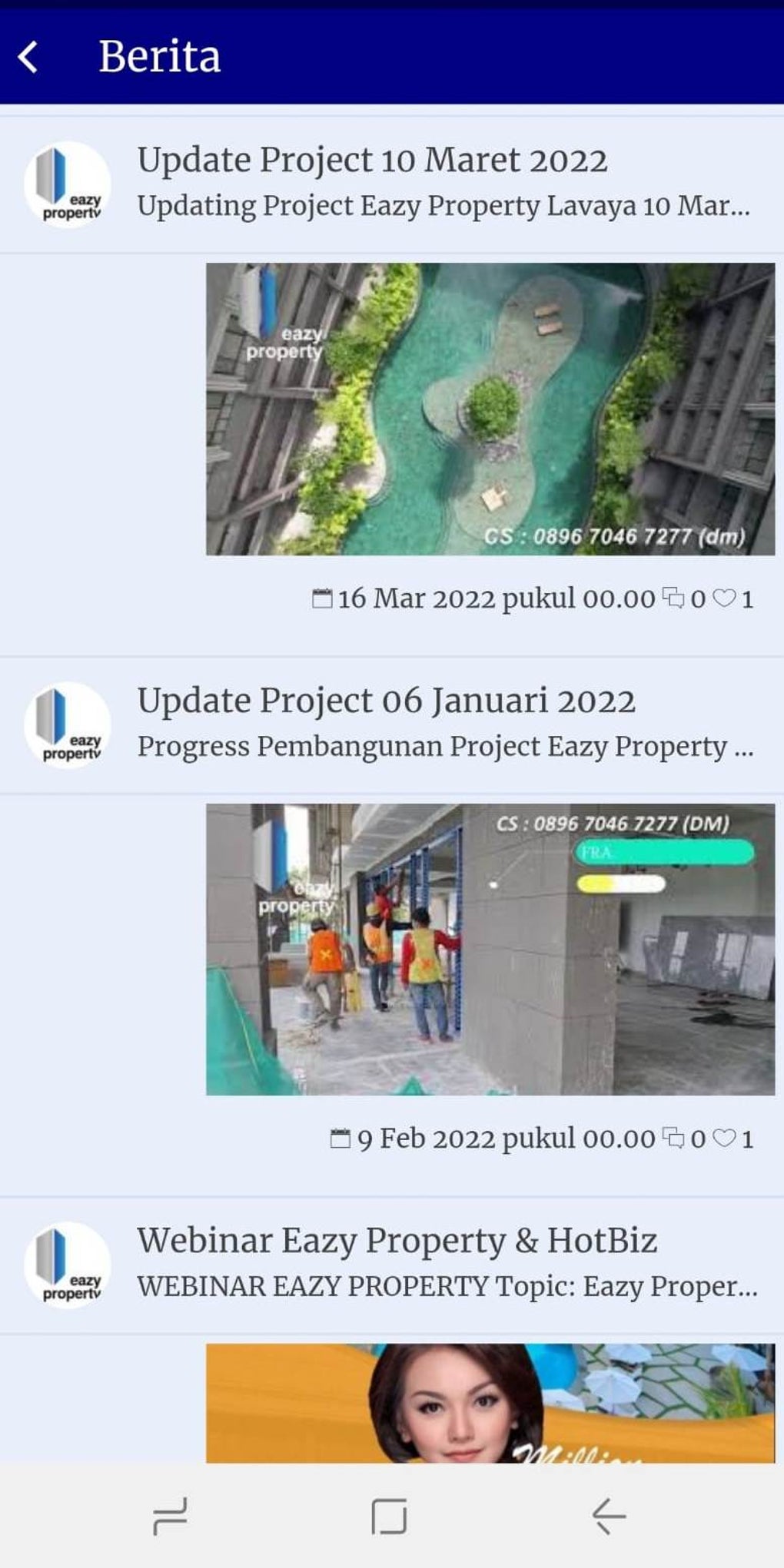View the webinar banner image

click(x=490, y=1402)
